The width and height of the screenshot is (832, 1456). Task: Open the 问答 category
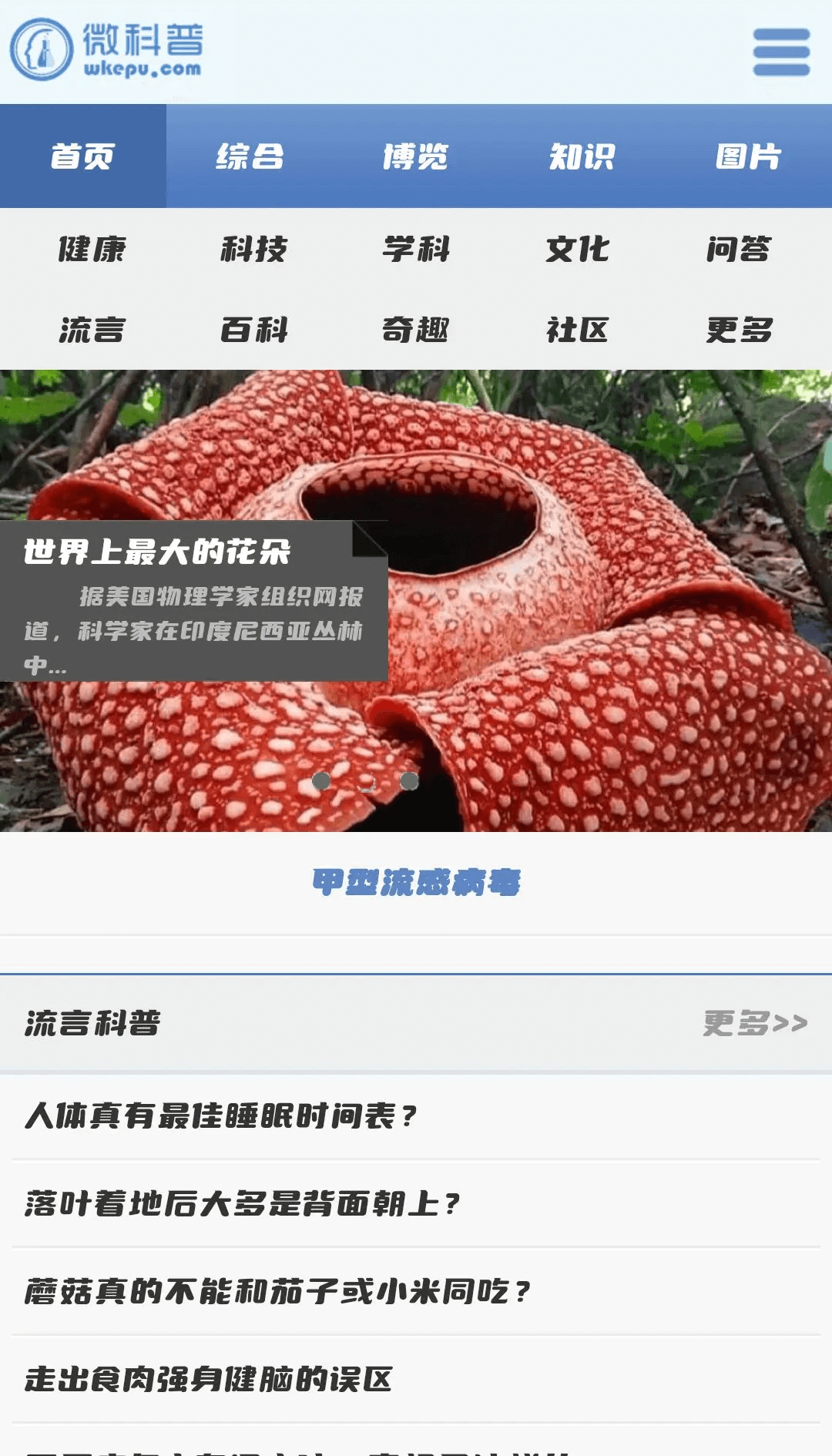(x=739, y=250)
